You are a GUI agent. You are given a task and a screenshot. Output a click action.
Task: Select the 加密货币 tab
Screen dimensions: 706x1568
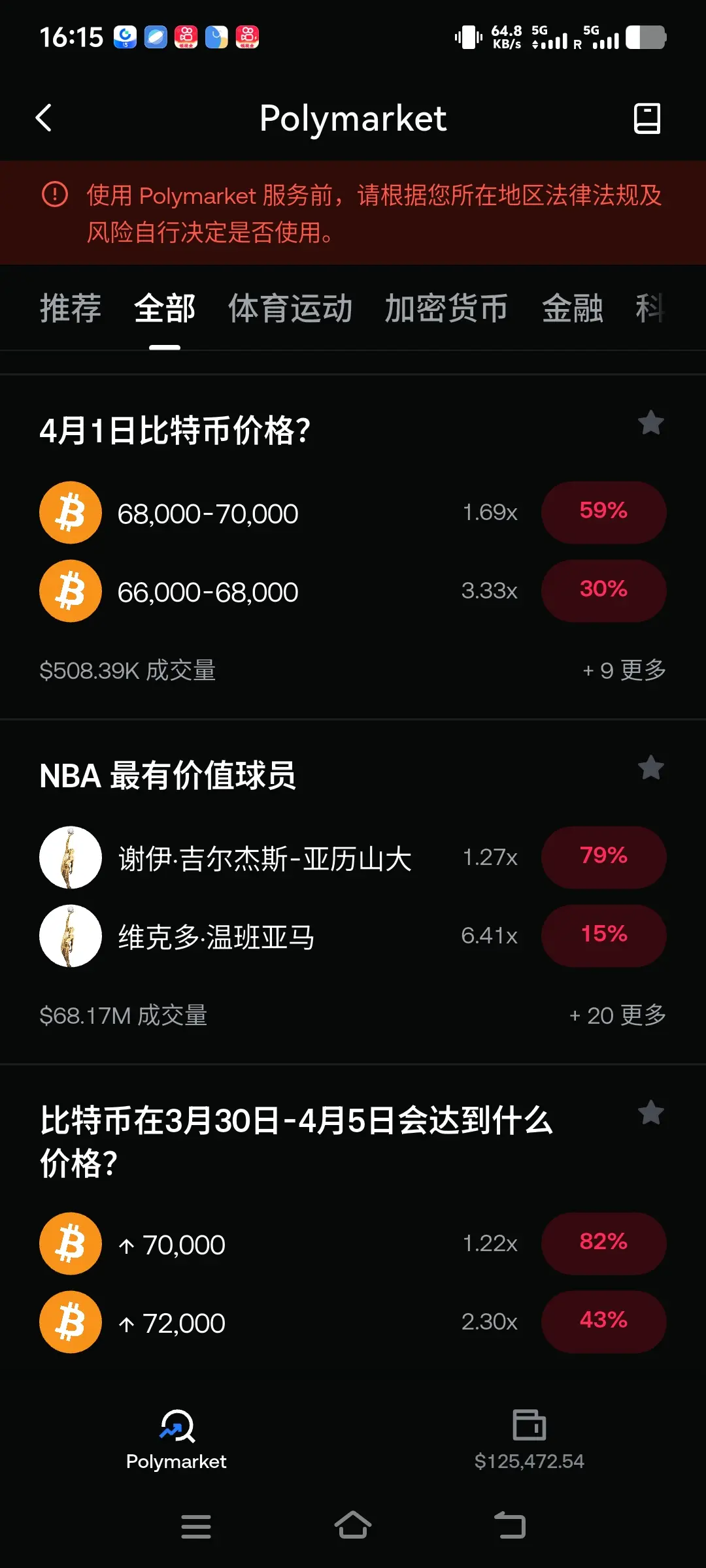click(x=446, y=308)
